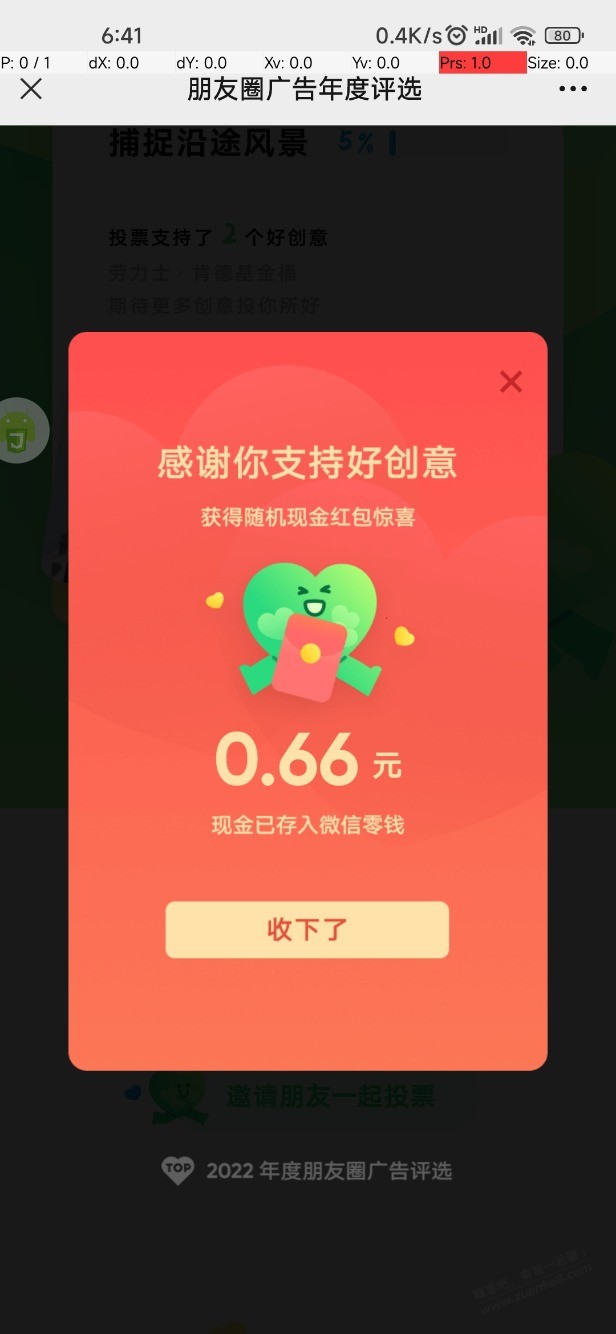The height and width of the screenshot is (1334, 616).
Task: Tap the floating green J icon
Action: coord(20,431)
